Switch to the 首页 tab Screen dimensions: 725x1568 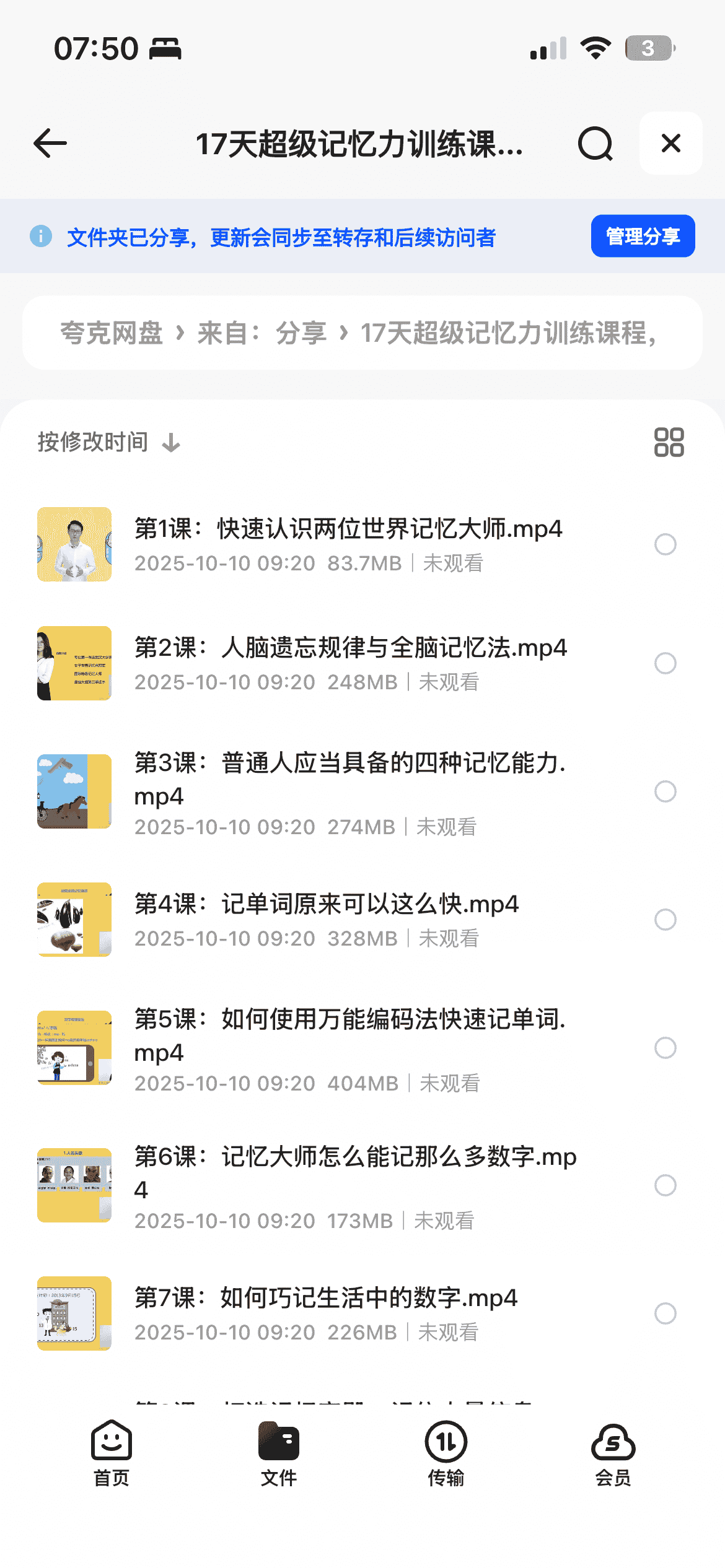[112, 1453]
